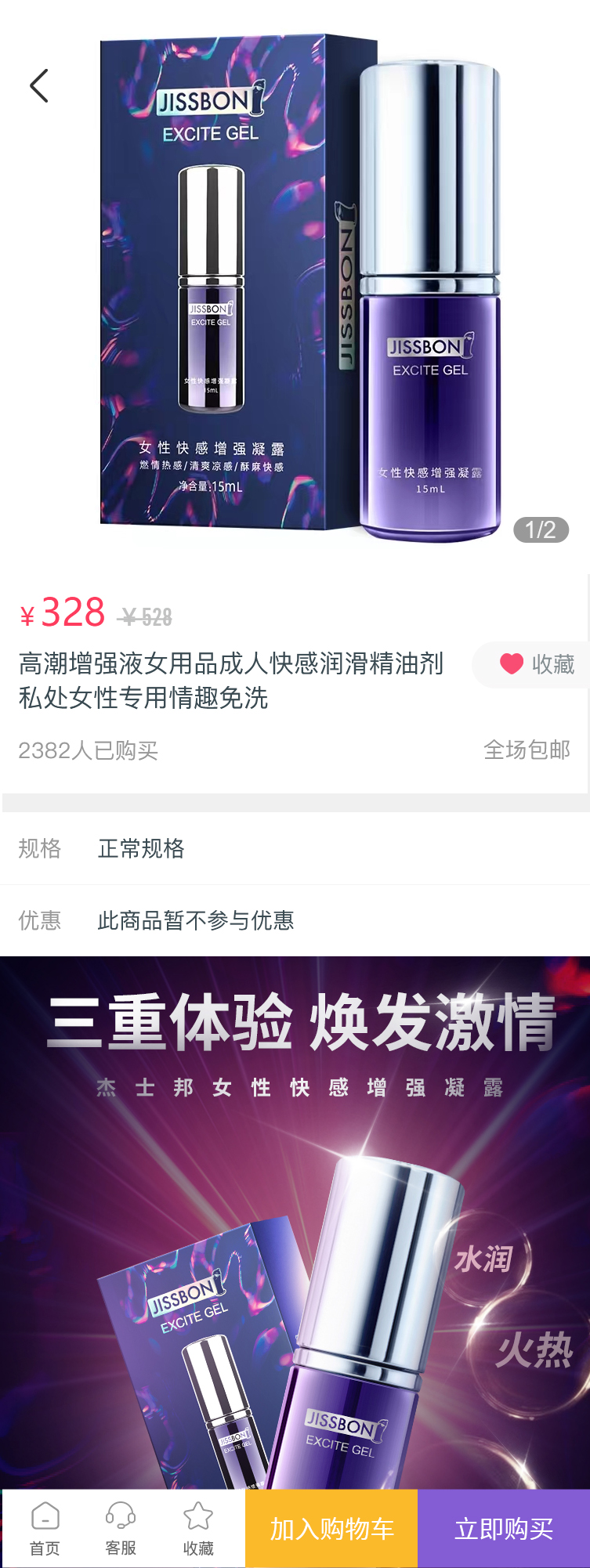Contact 客服 customer service

coord(121,1528)
